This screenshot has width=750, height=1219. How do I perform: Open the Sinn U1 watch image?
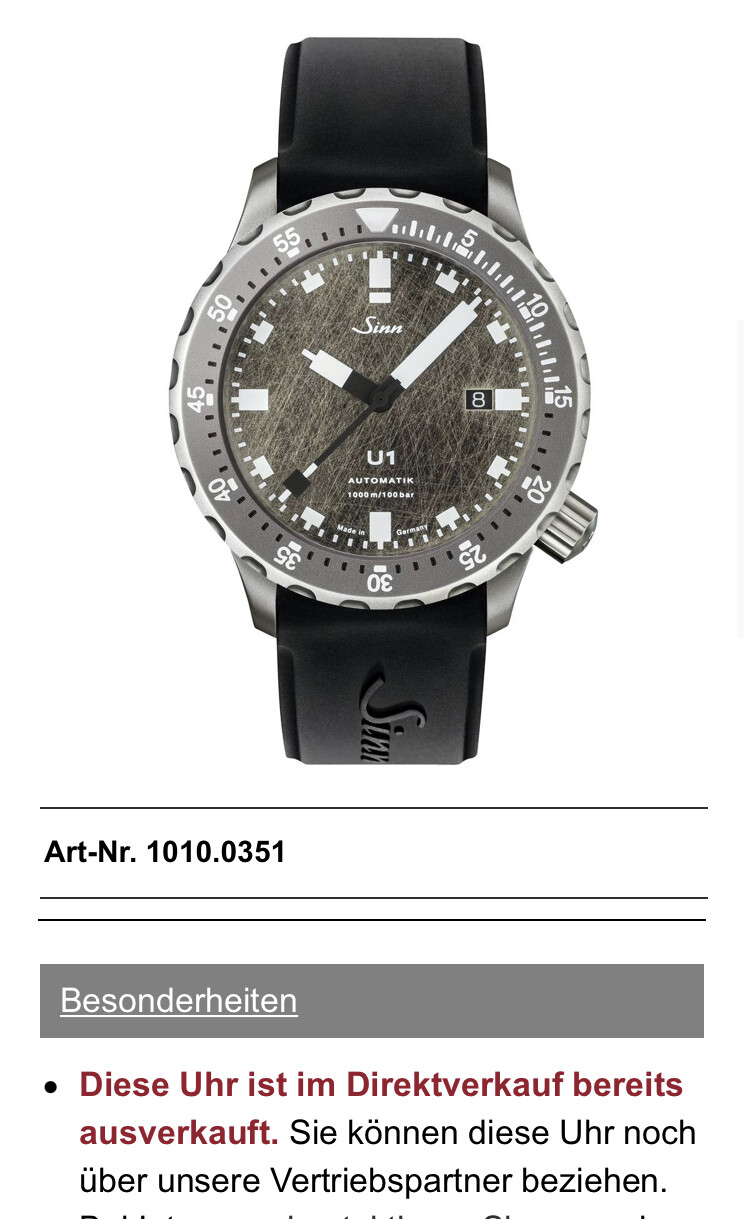point(384,401)
